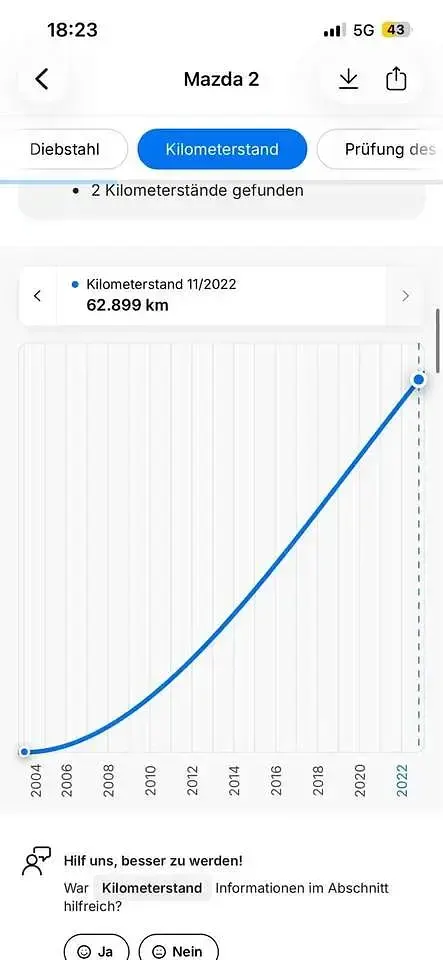Show the previous Kilometerstand reading
The width and height of the screenshot is (443, 960).
pos(38,296)
